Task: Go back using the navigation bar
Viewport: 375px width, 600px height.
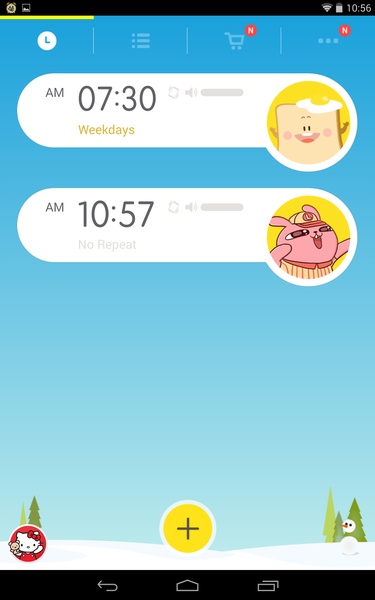Action: (x=107, y=585)
